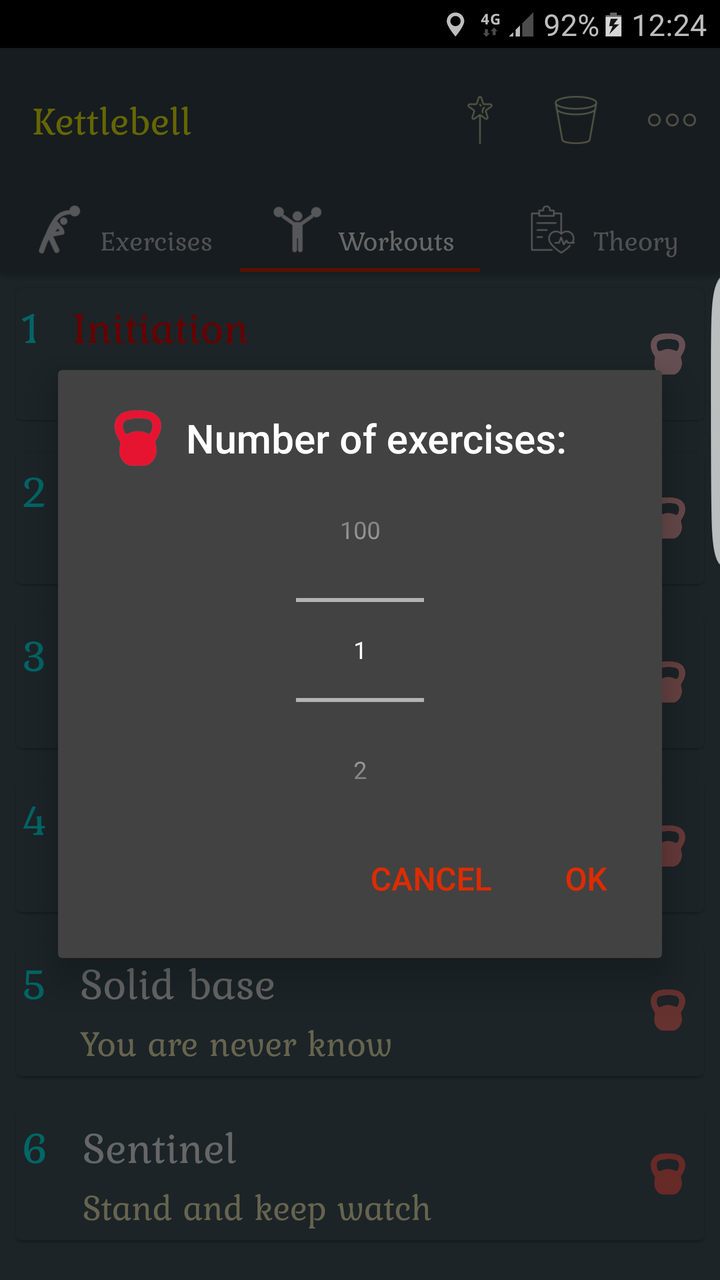Tap the scrollbar handle on the right edge
Viewport: 720px width, 1280px height.
click(714, 420)
